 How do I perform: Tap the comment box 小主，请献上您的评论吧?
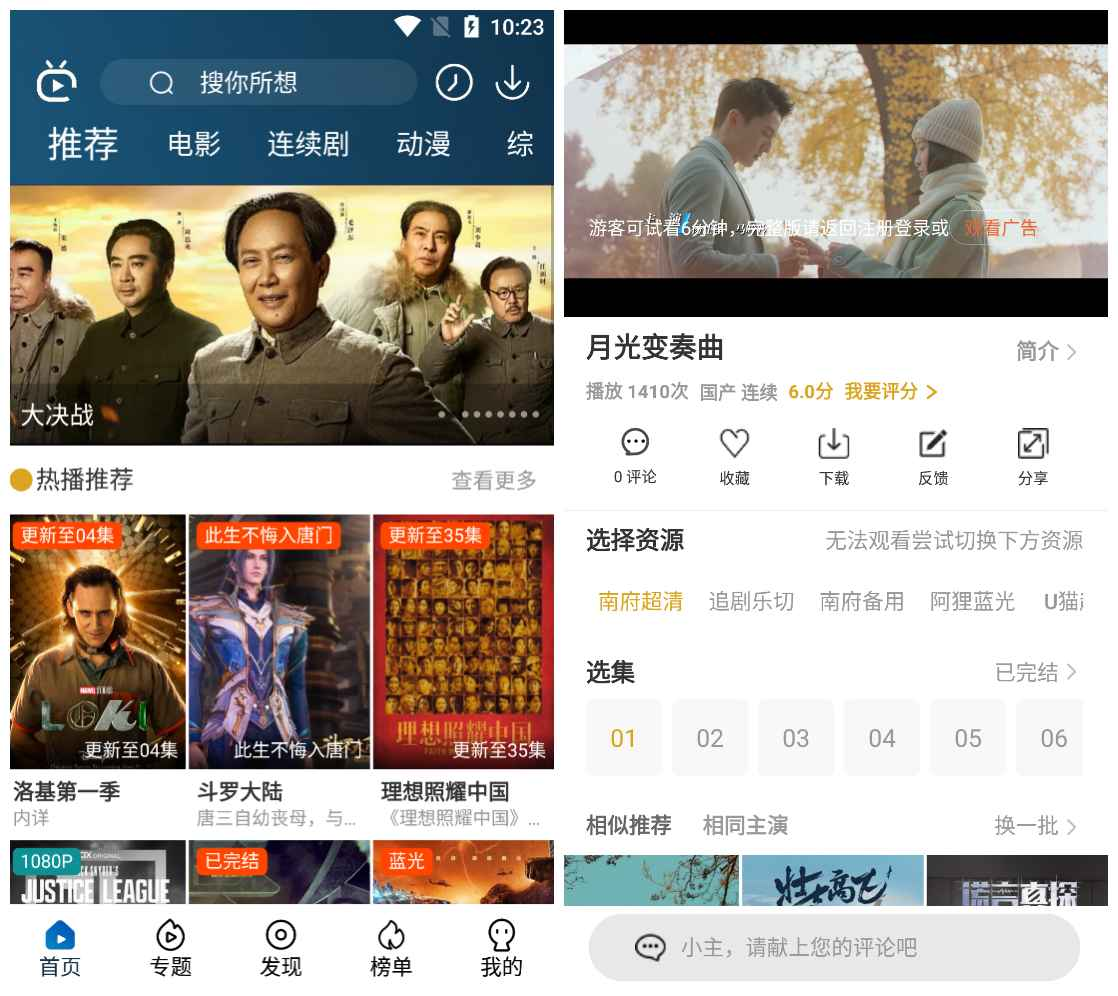[833, 947]
